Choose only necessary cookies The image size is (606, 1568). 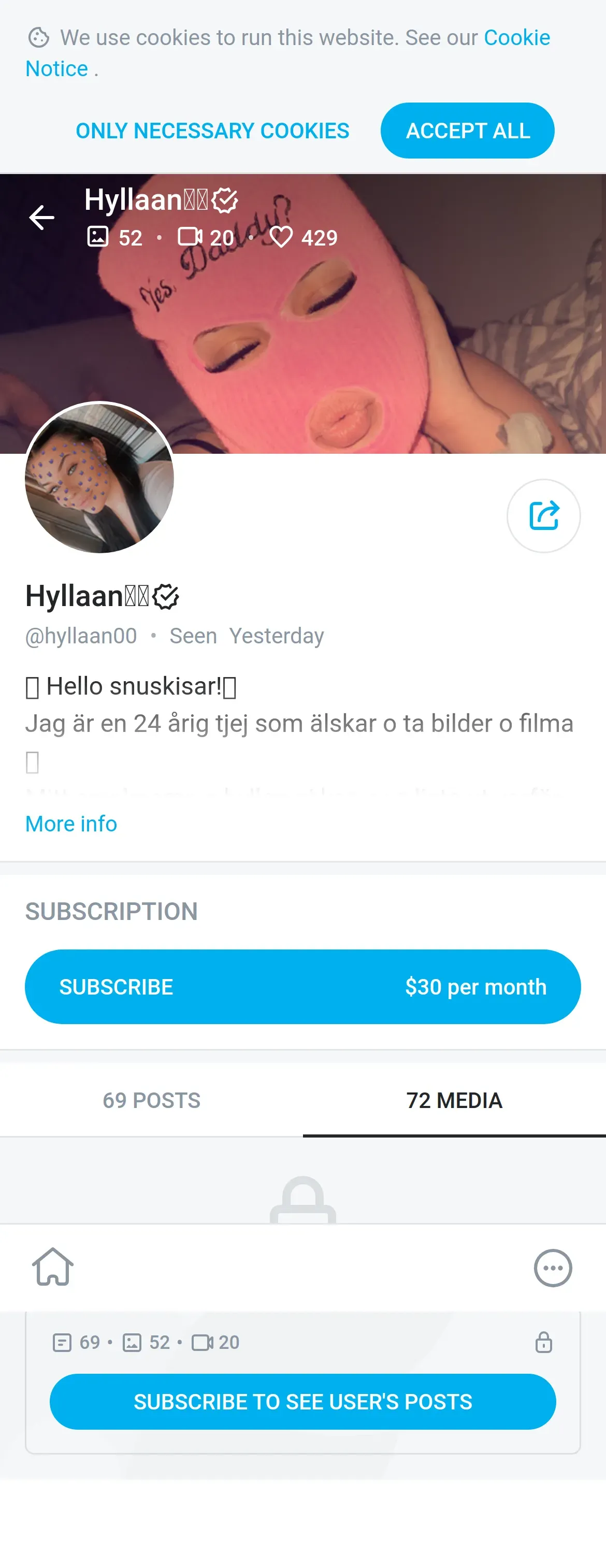[212, 131]
